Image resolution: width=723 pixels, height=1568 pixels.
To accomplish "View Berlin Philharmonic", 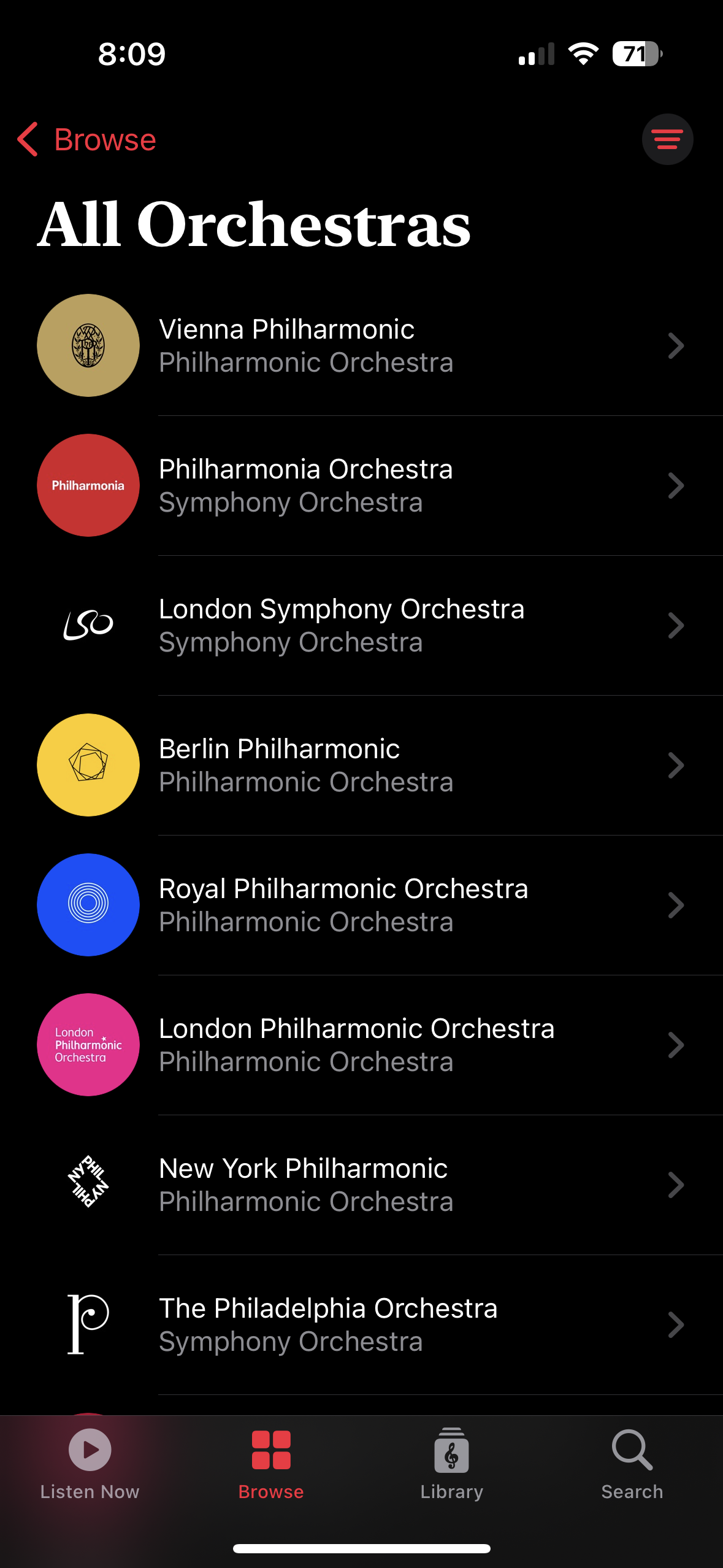I will click(x=361, y=765).
